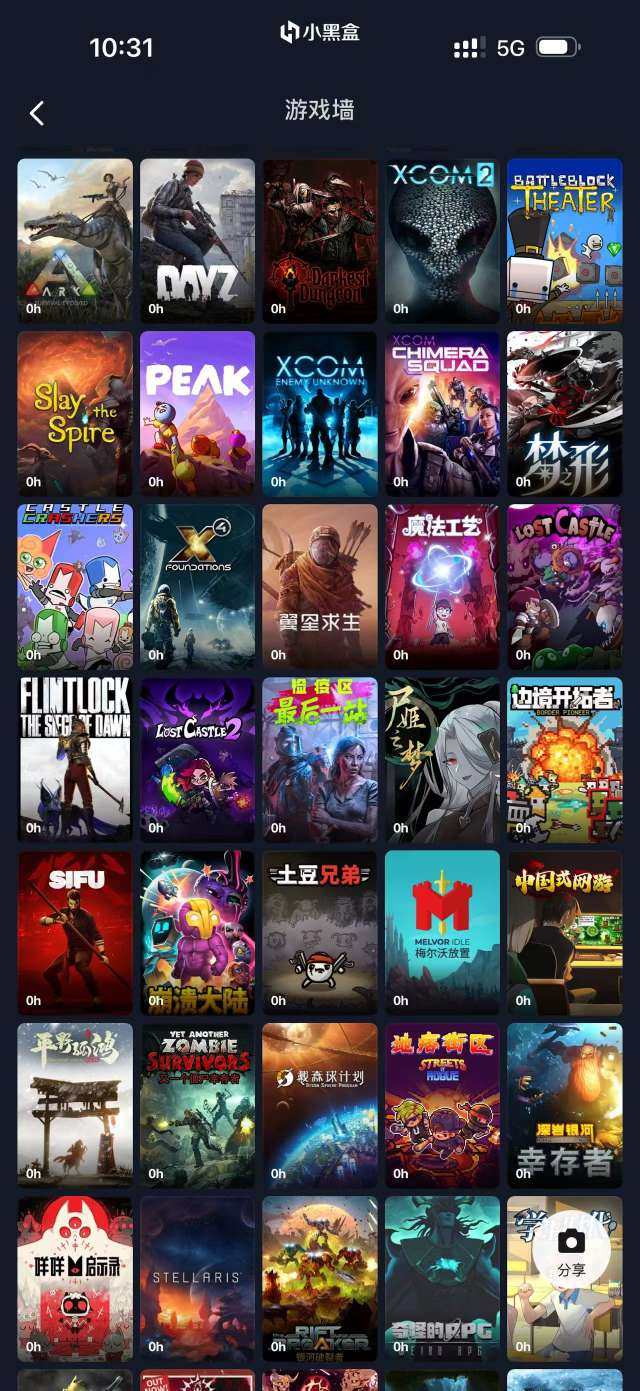Select the Castle Crashers tile
The width and height of the screenshot is (640, 1391).
75,587
